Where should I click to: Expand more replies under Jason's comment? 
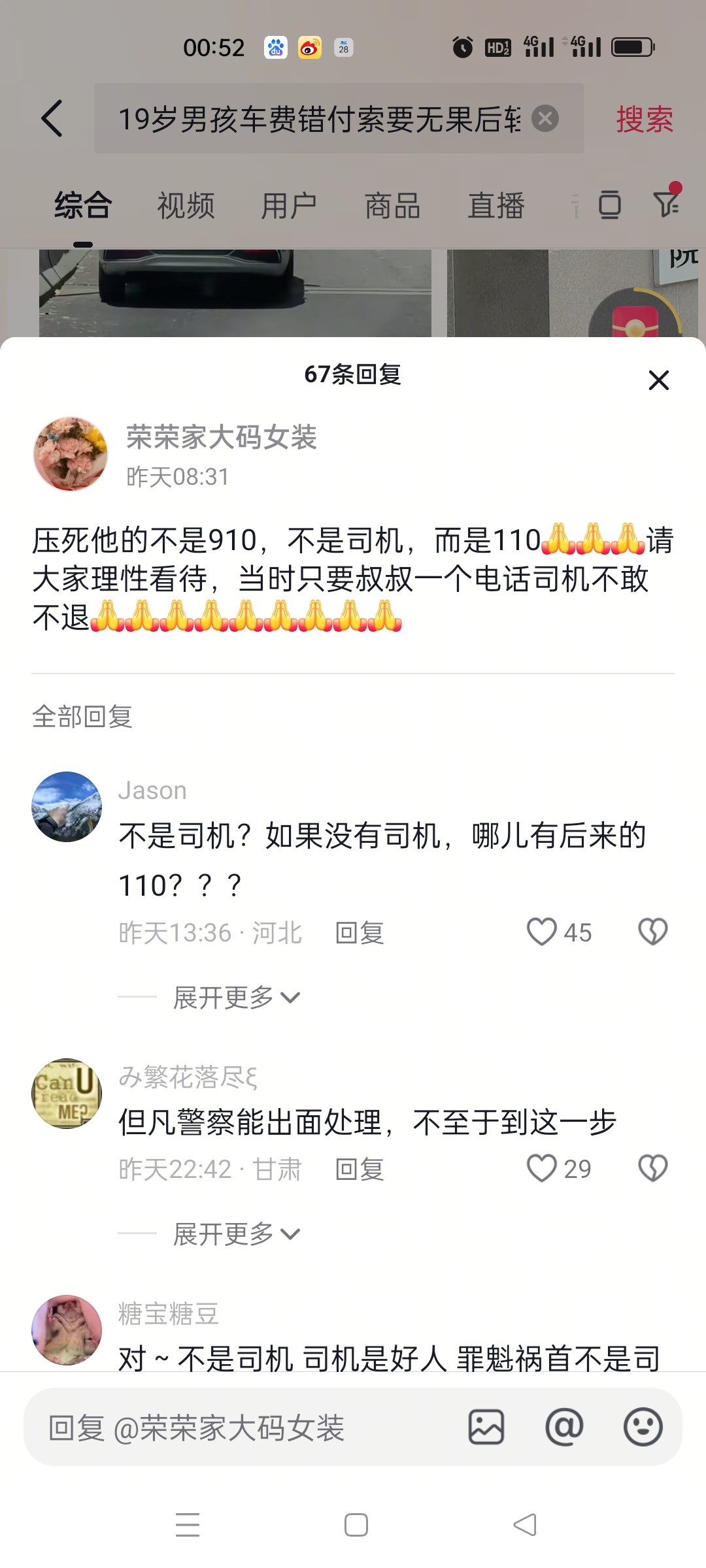(x=235, y=998)
